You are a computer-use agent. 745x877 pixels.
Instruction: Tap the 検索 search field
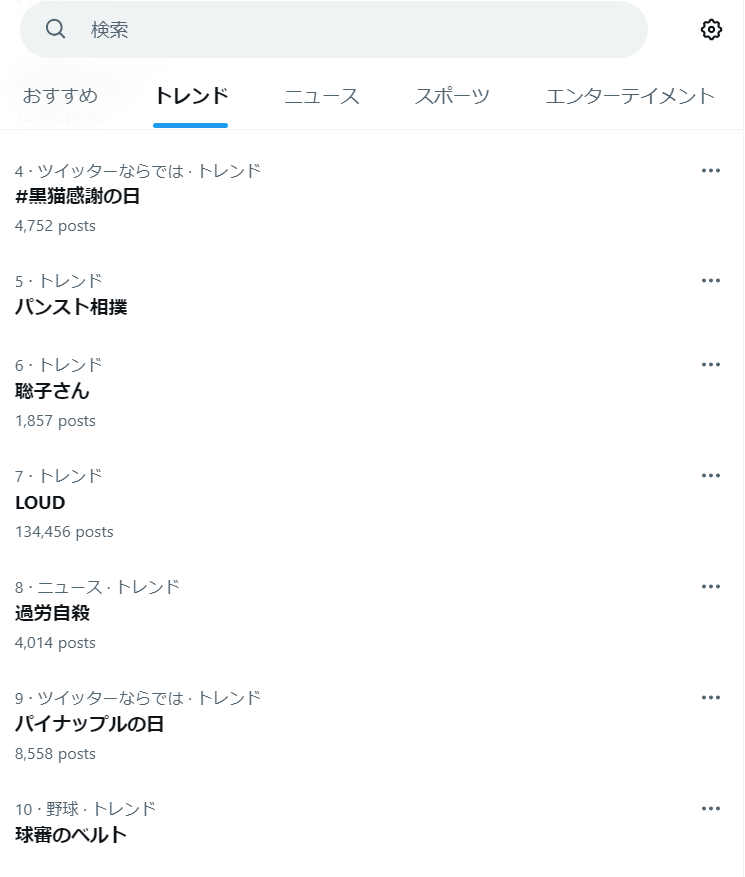pos(330,30)
